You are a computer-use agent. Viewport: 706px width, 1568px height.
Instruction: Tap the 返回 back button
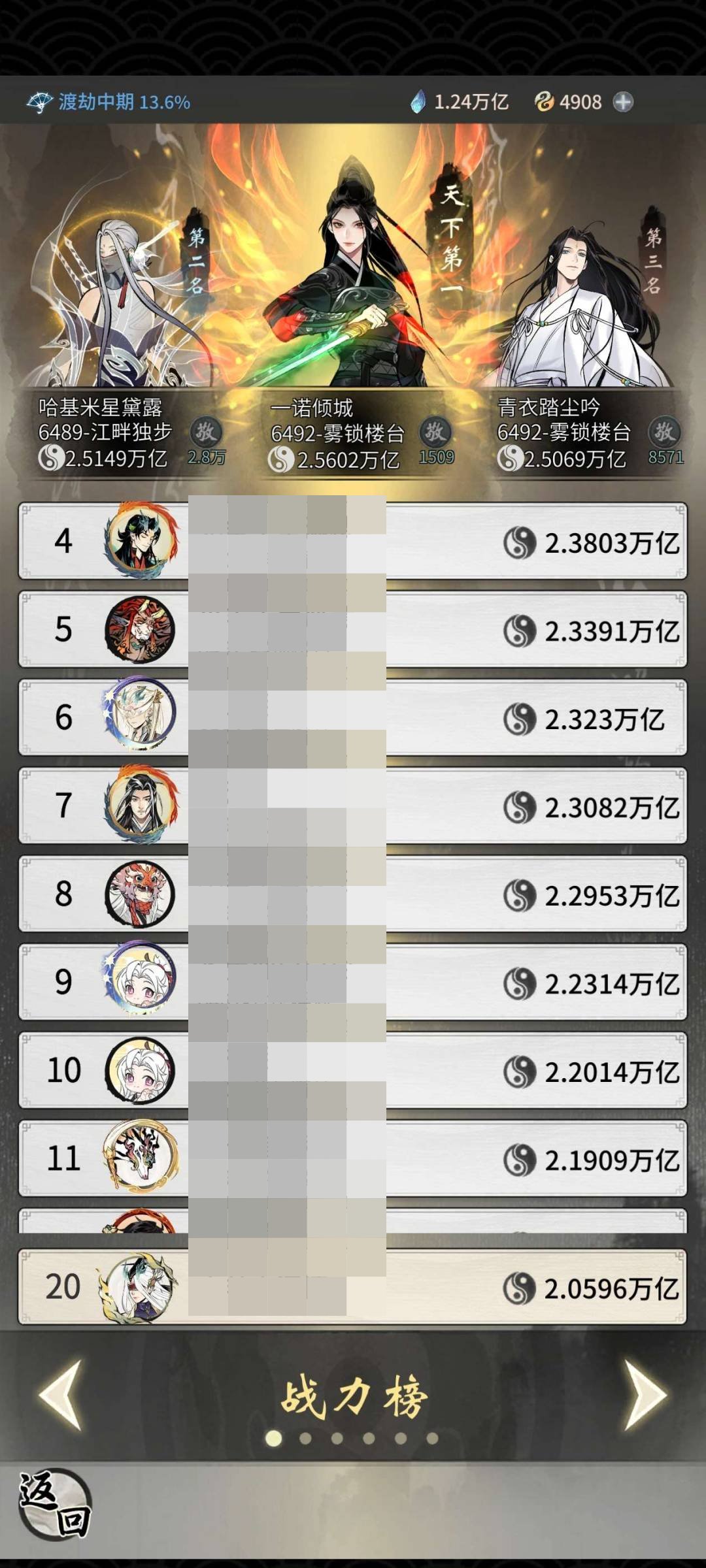point(55,1504)
